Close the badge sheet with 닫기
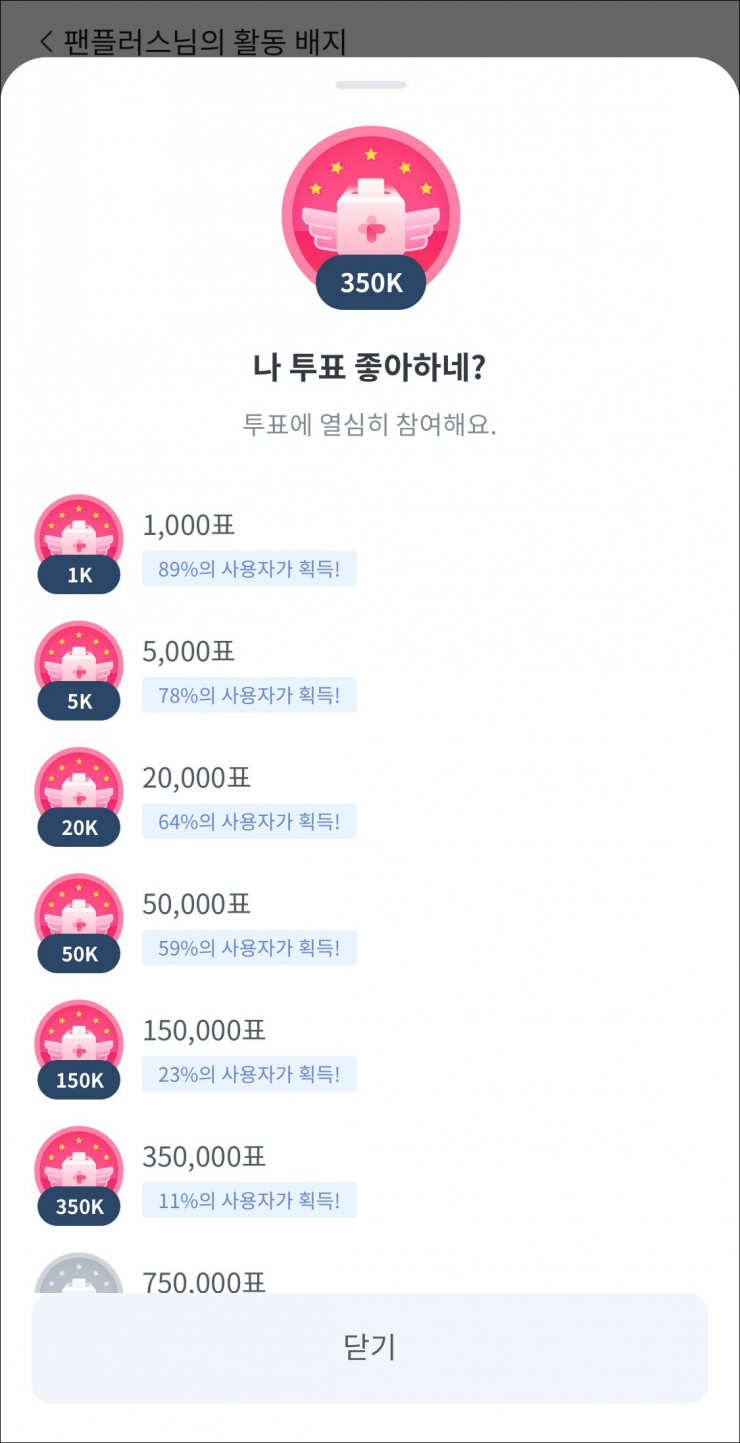740x1443 pixels. pyautogui.click(x=370, y=1347)
